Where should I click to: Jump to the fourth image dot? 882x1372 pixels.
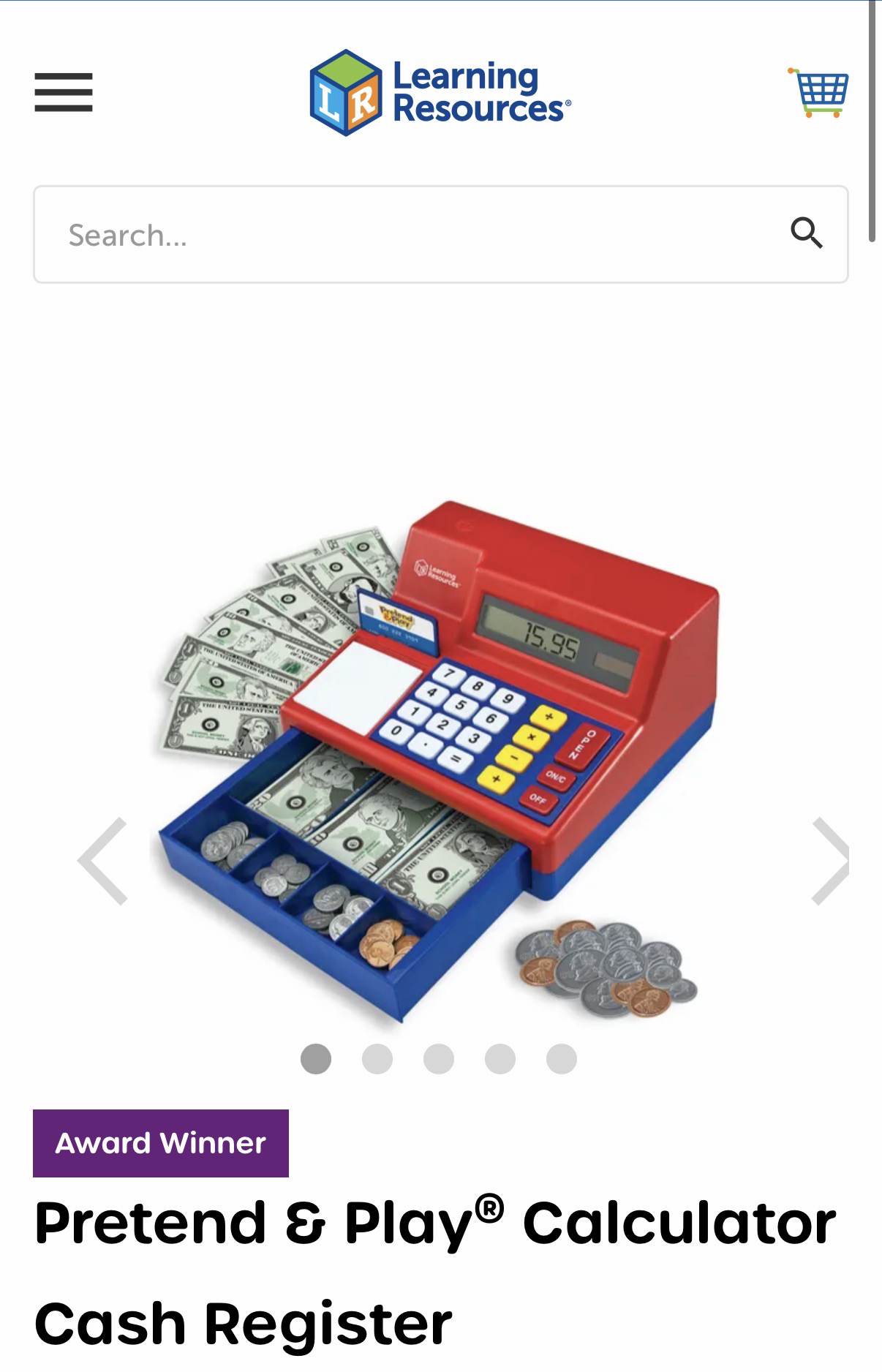point(500,1059)
